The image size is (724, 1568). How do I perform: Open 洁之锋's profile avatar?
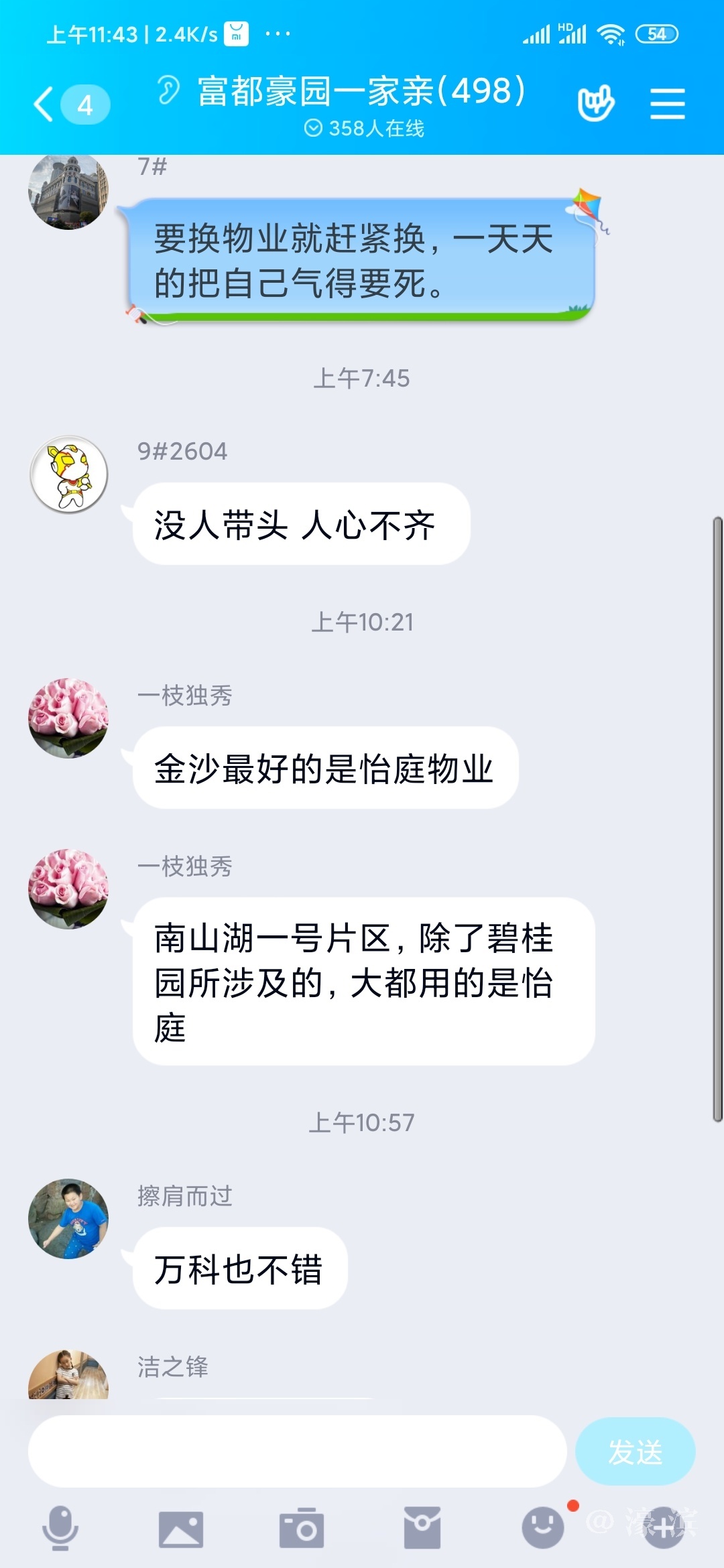tap(68, 1375)
